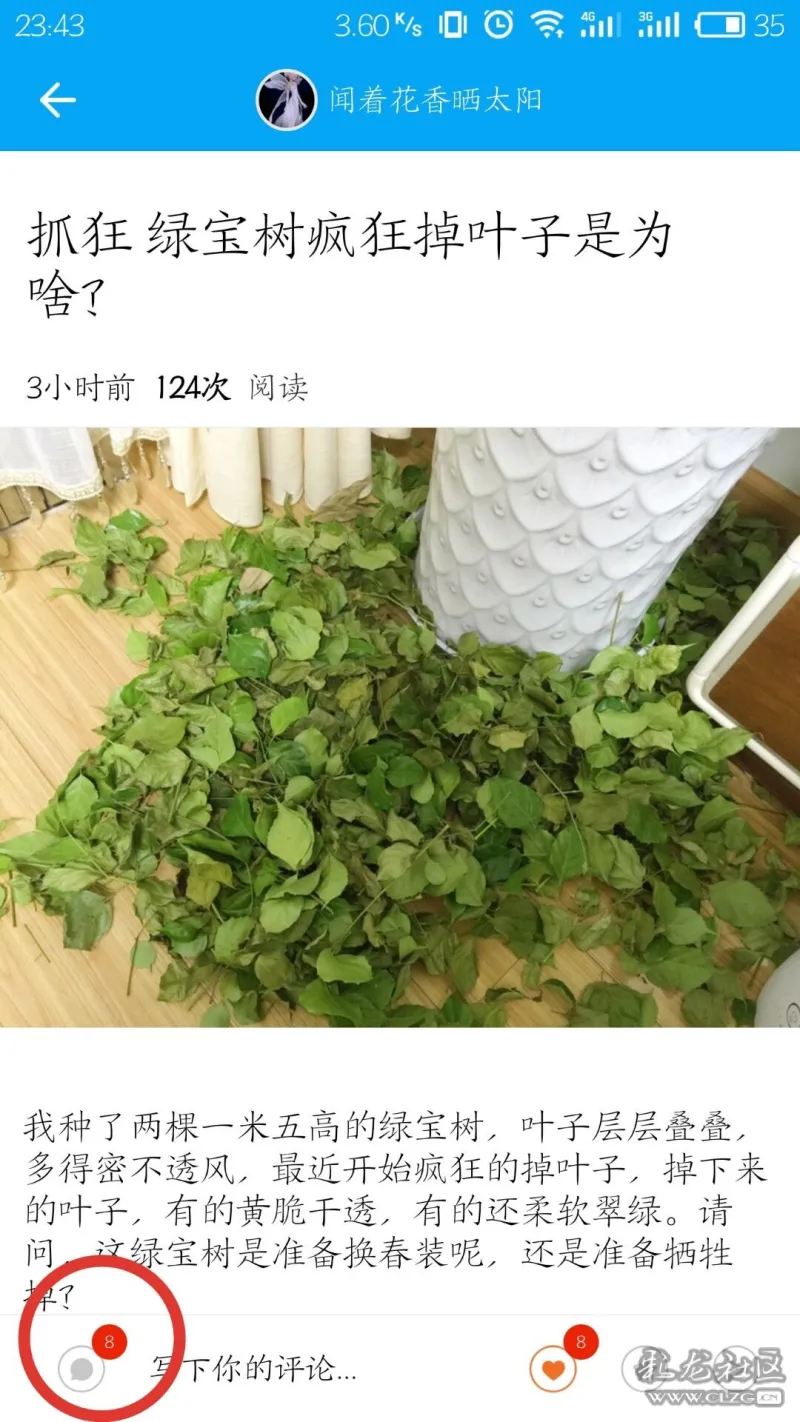Go back with the top-left arrow
This screenshot has height=1422, width=800.
point(57,99)
